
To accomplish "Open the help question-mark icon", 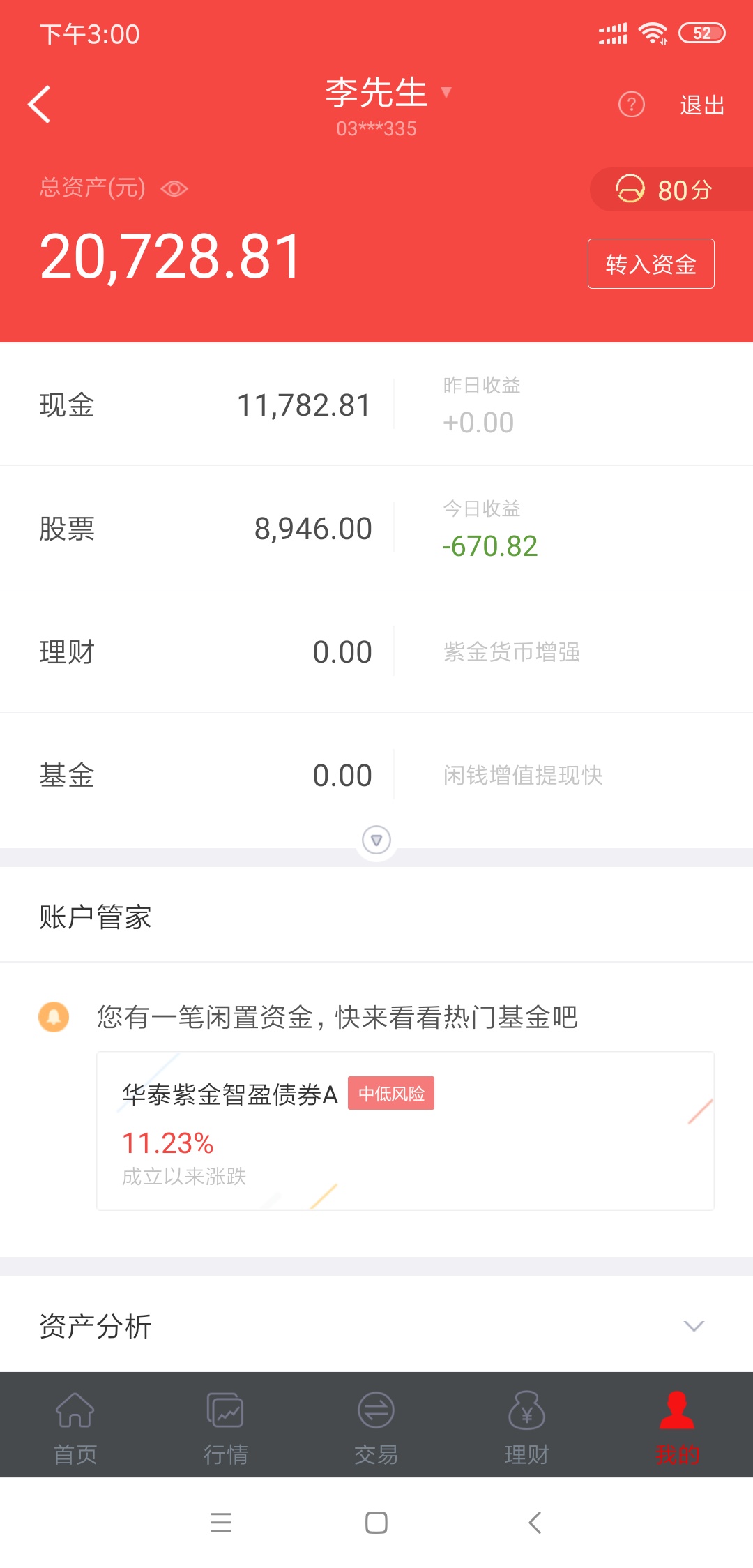I will click(x=632, y=105).
